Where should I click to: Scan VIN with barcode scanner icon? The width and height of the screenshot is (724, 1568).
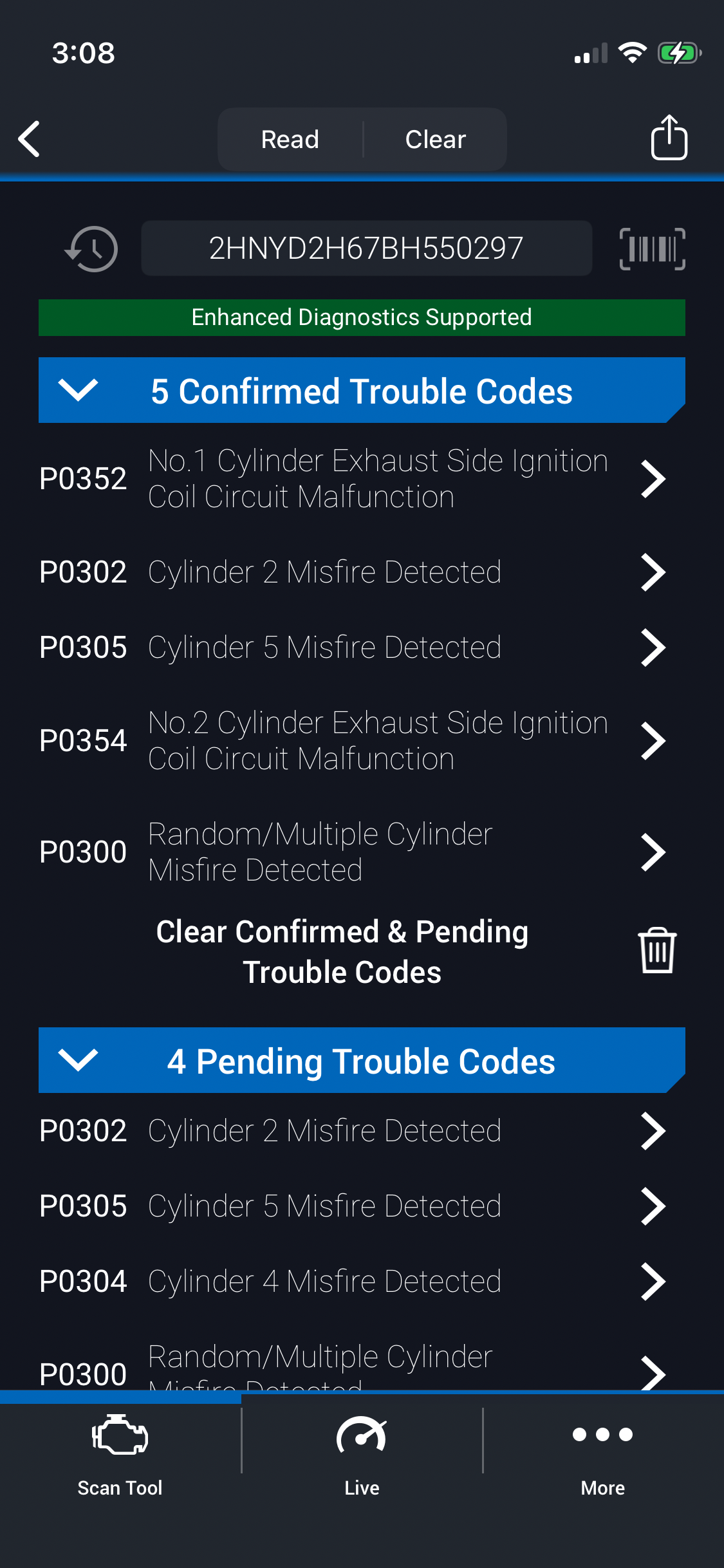(652, 248)
